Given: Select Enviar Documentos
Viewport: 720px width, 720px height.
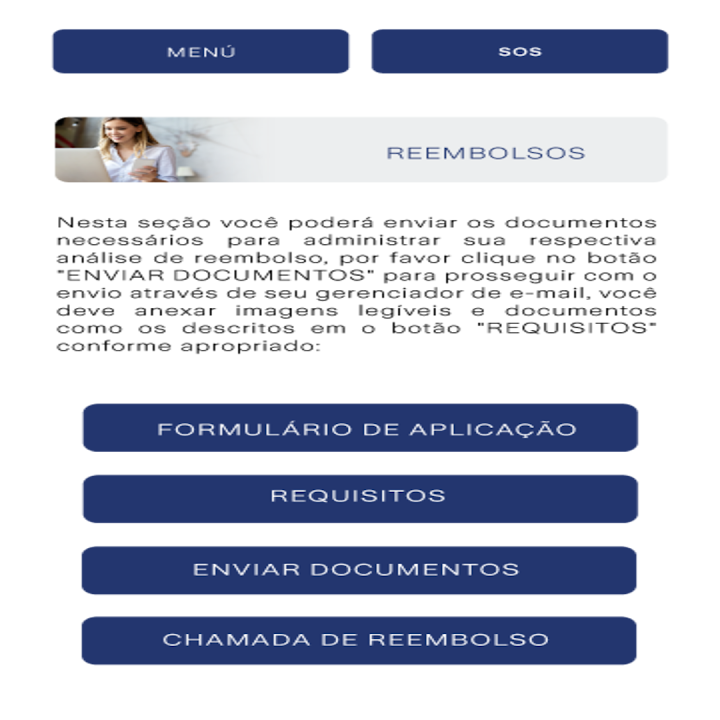Looking at the screenshot, I should (359, 570).
